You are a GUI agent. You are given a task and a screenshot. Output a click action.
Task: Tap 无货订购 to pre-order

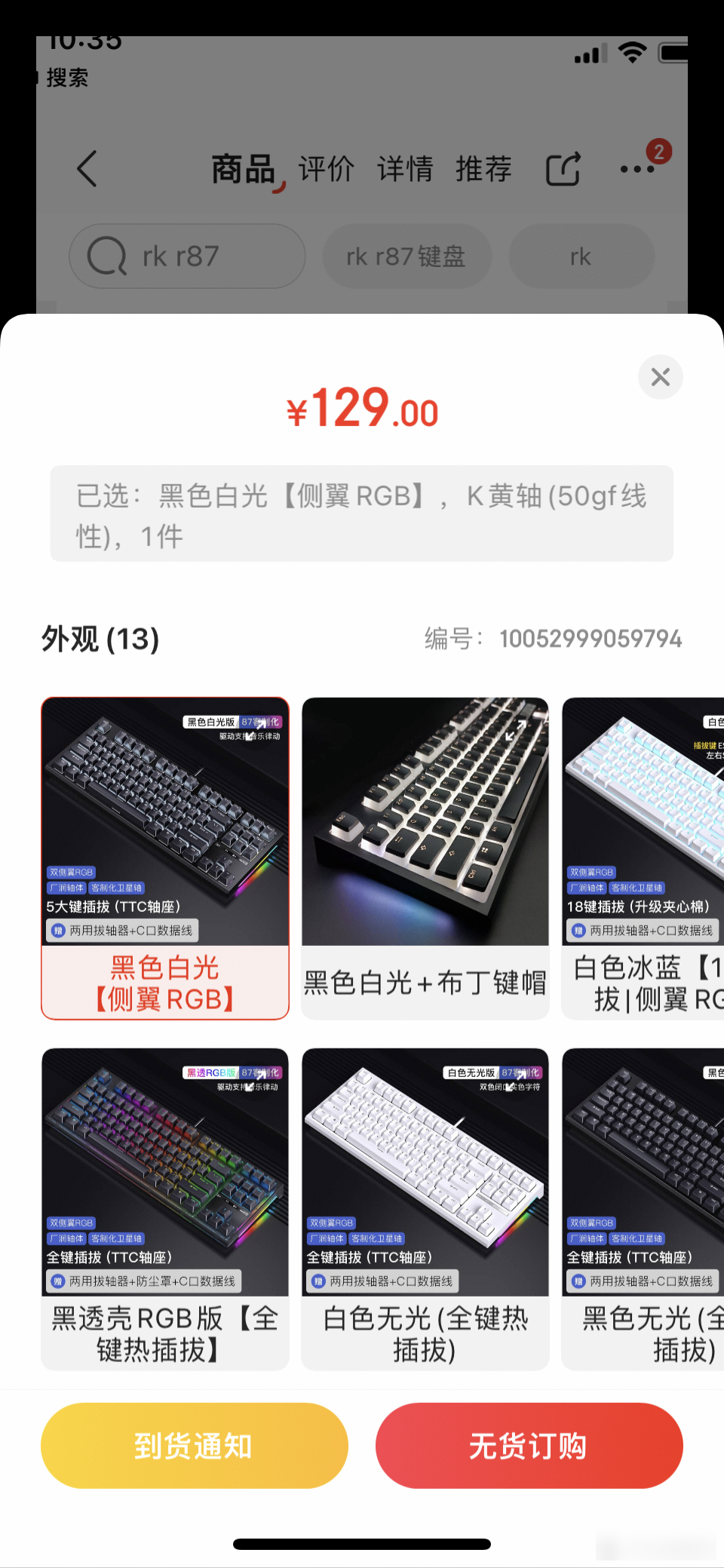coord(529,1445)
